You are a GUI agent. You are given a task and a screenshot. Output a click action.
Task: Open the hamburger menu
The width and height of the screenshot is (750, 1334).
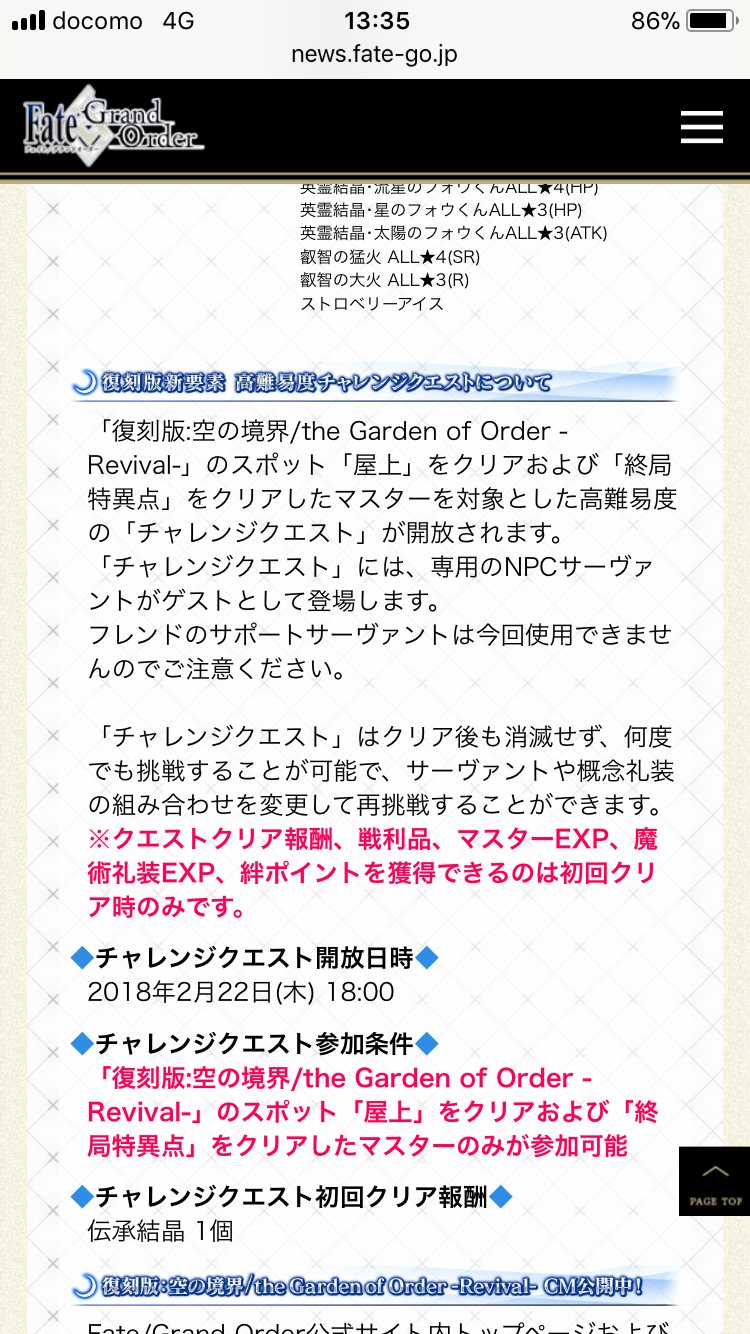(x=700, y=127)
